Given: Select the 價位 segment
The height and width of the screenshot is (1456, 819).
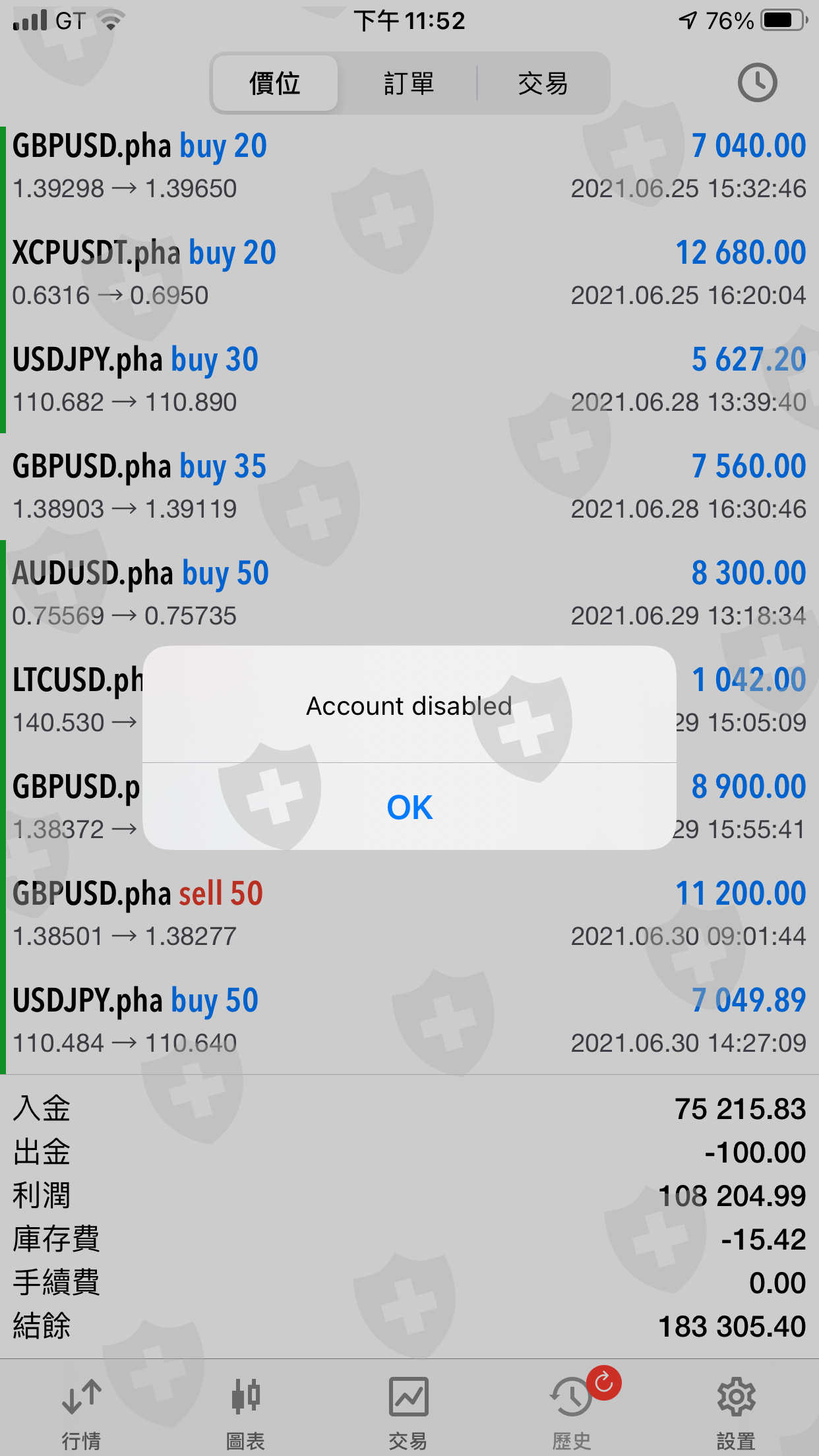Looking at the screenshot, I should [x=275, y=83].
